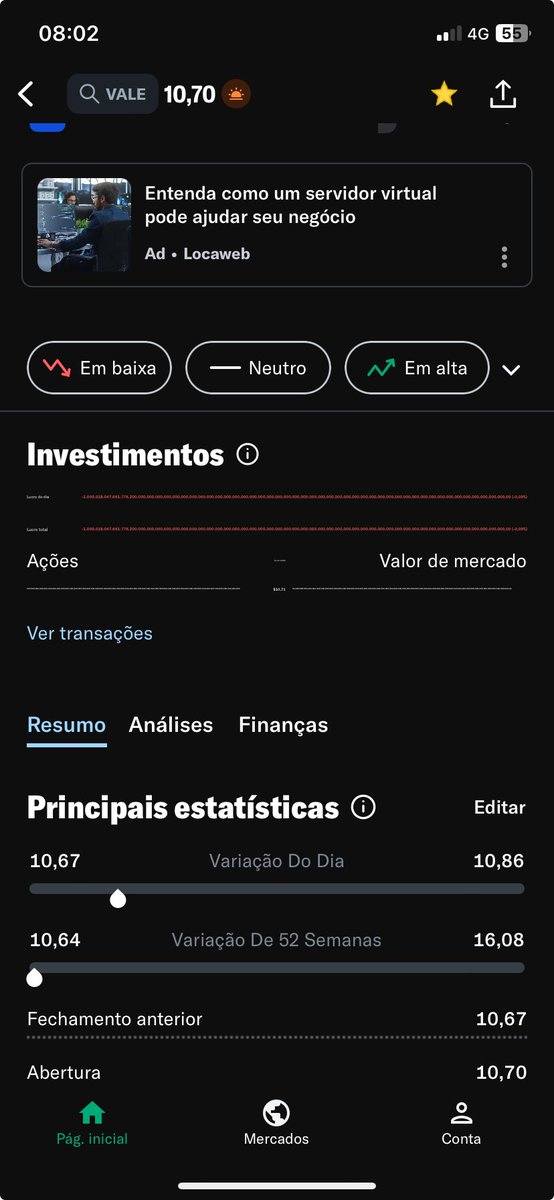This screenshot has width=554, height=1200.
Task: Pick the Em alta sentiment chip
Action: (x=417, y=368)
